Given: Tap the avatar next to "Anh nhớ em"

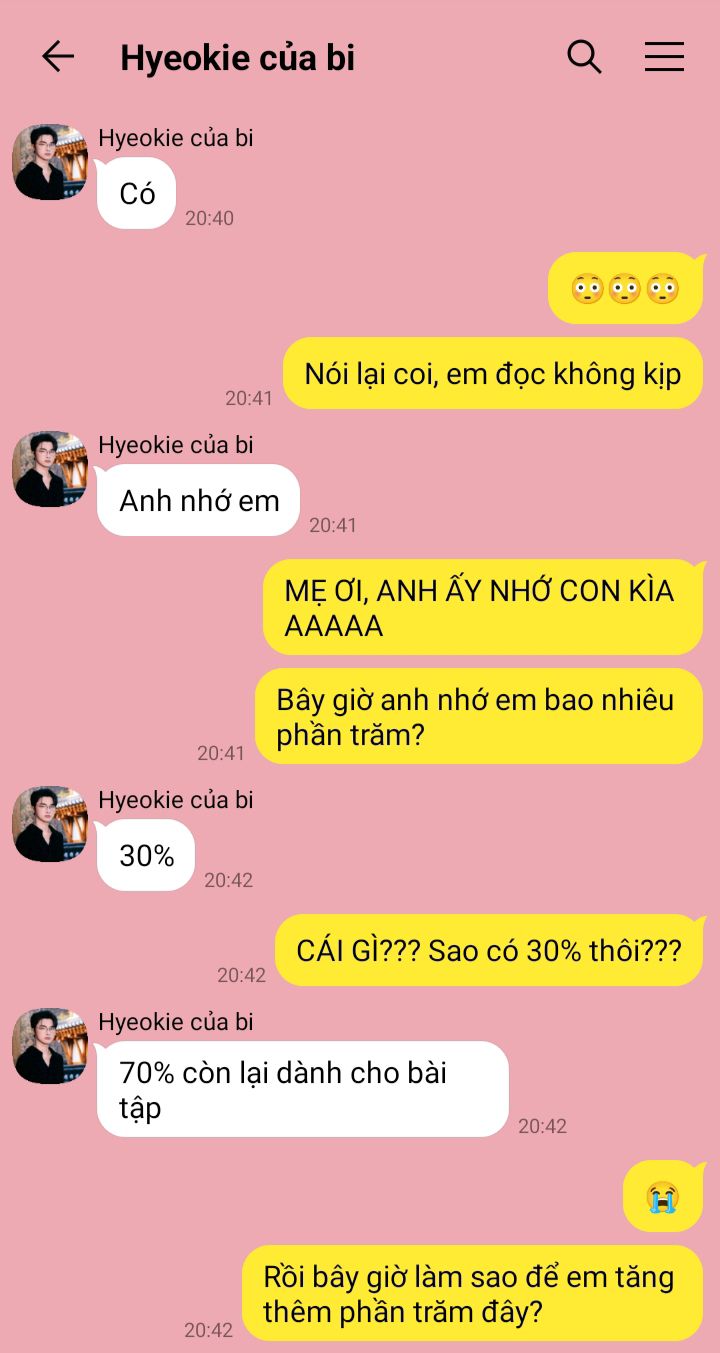Looking at the screenshot, I should 50,469.
